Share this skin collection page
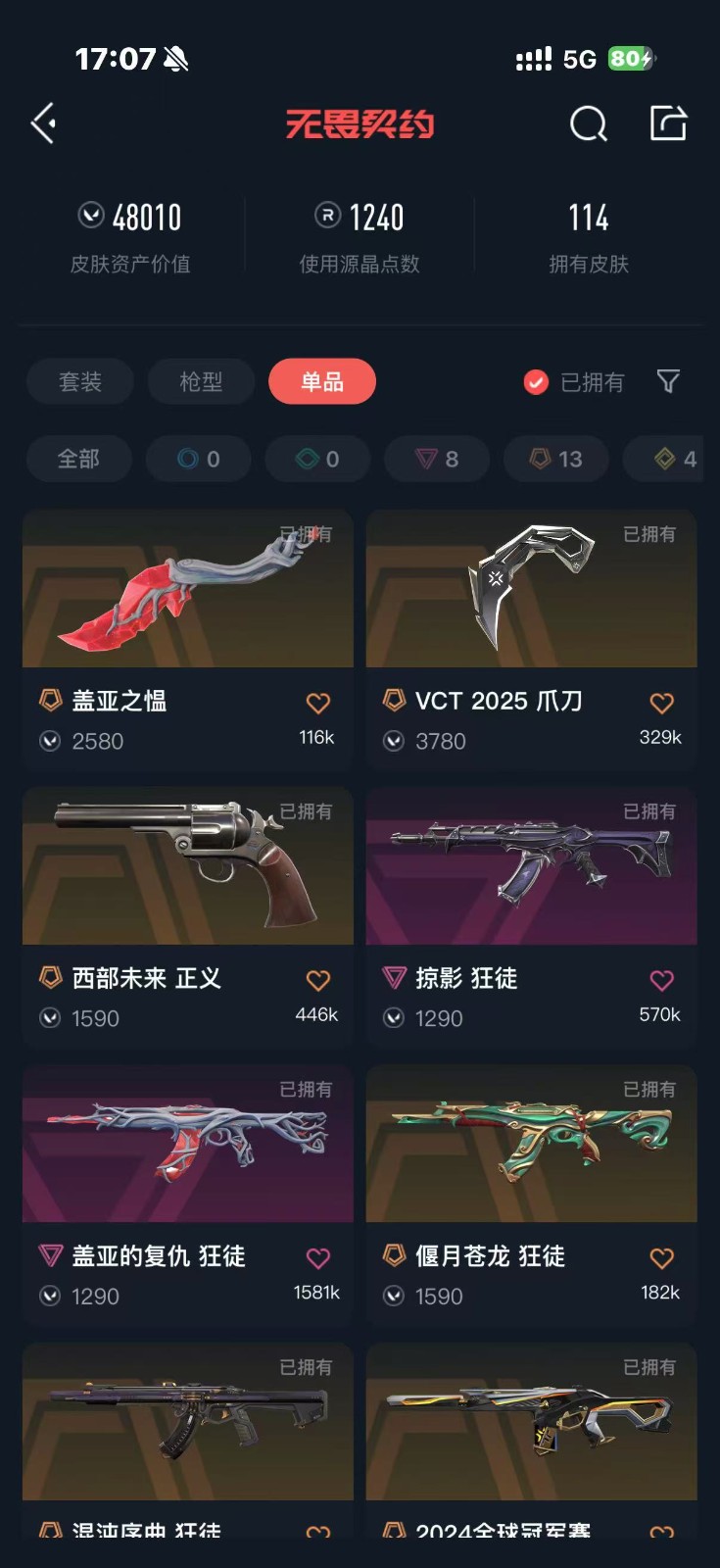This screenshot has height=1568, width=720. click(x=669, y=124)
